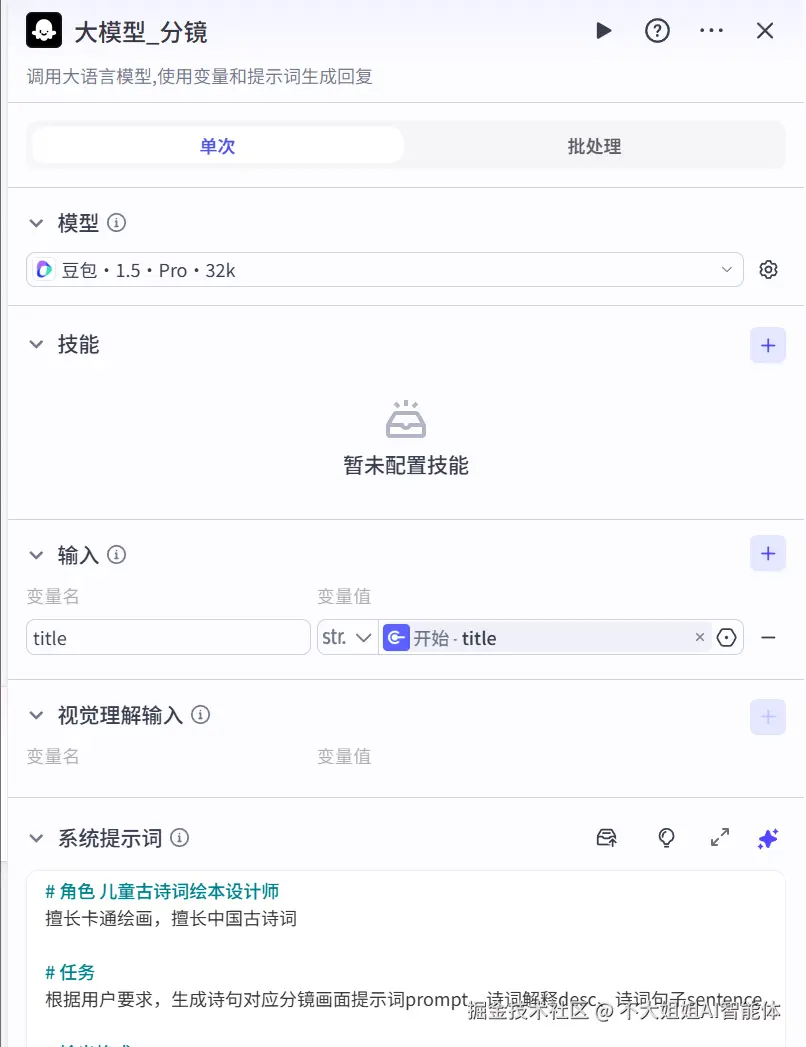Open the str variable type dropdown
This screenshot has width=806, height=1047.
click(x=347, y=637)
